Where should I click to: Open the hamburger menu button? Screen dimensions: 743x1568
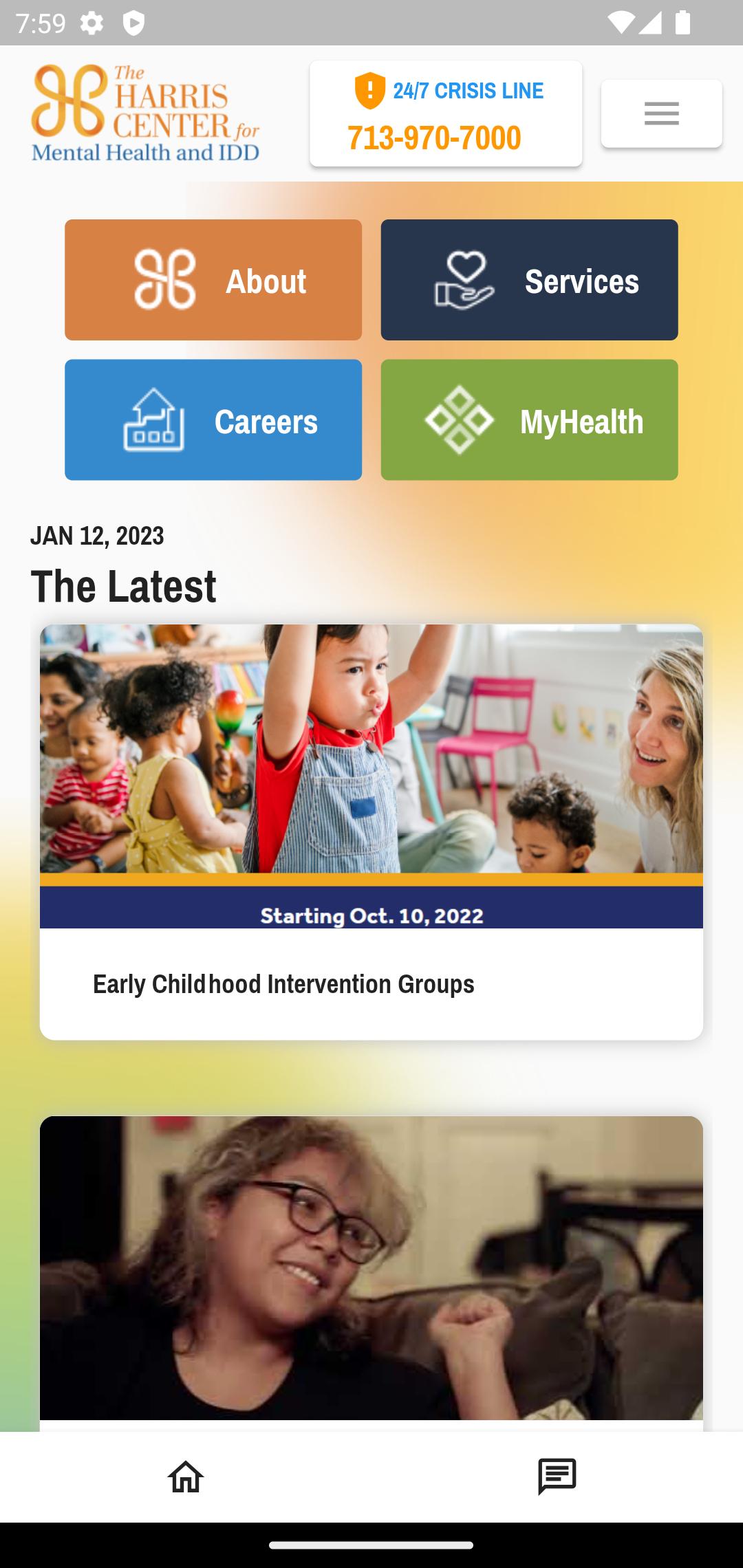[x=661, y=113]
